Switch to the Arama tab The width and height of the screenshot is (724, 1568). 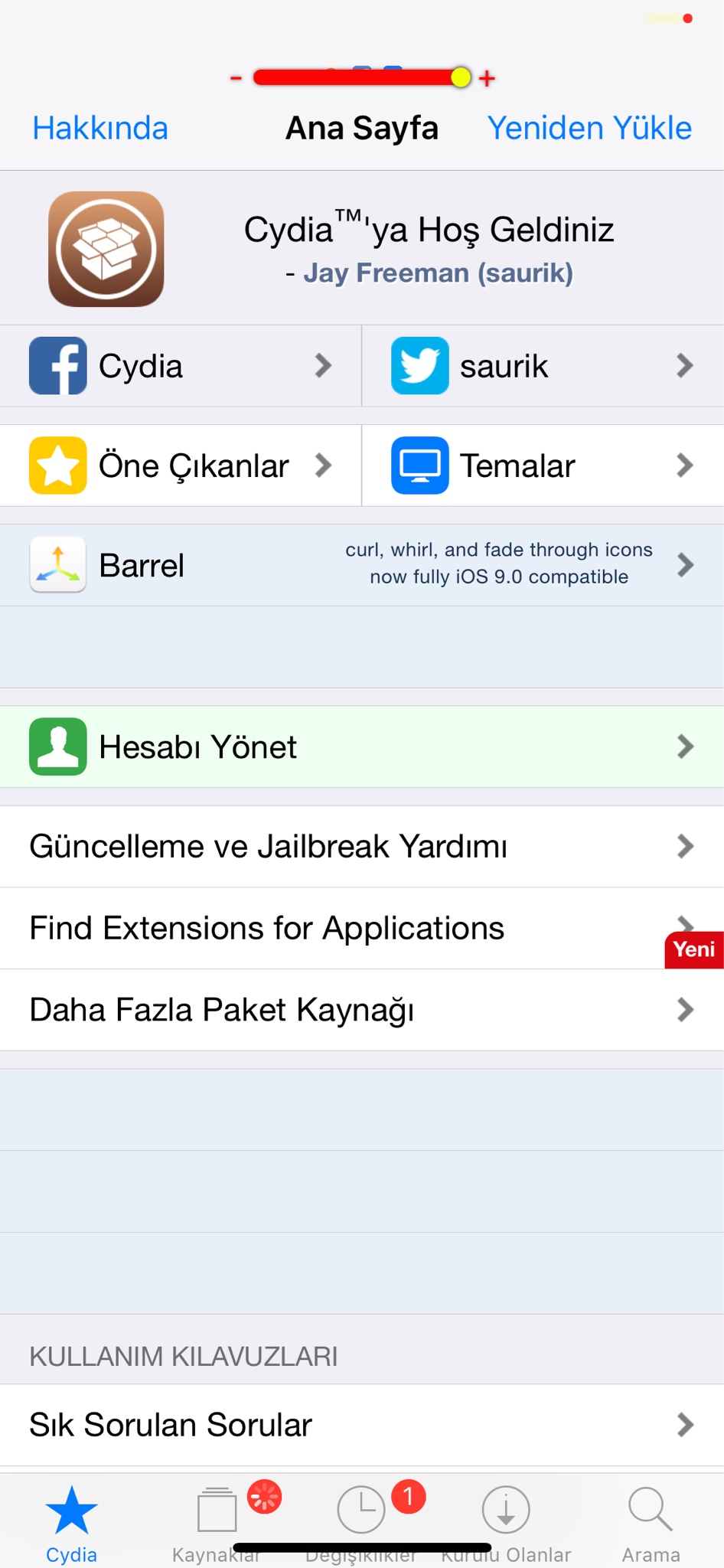pos(651,1521)
